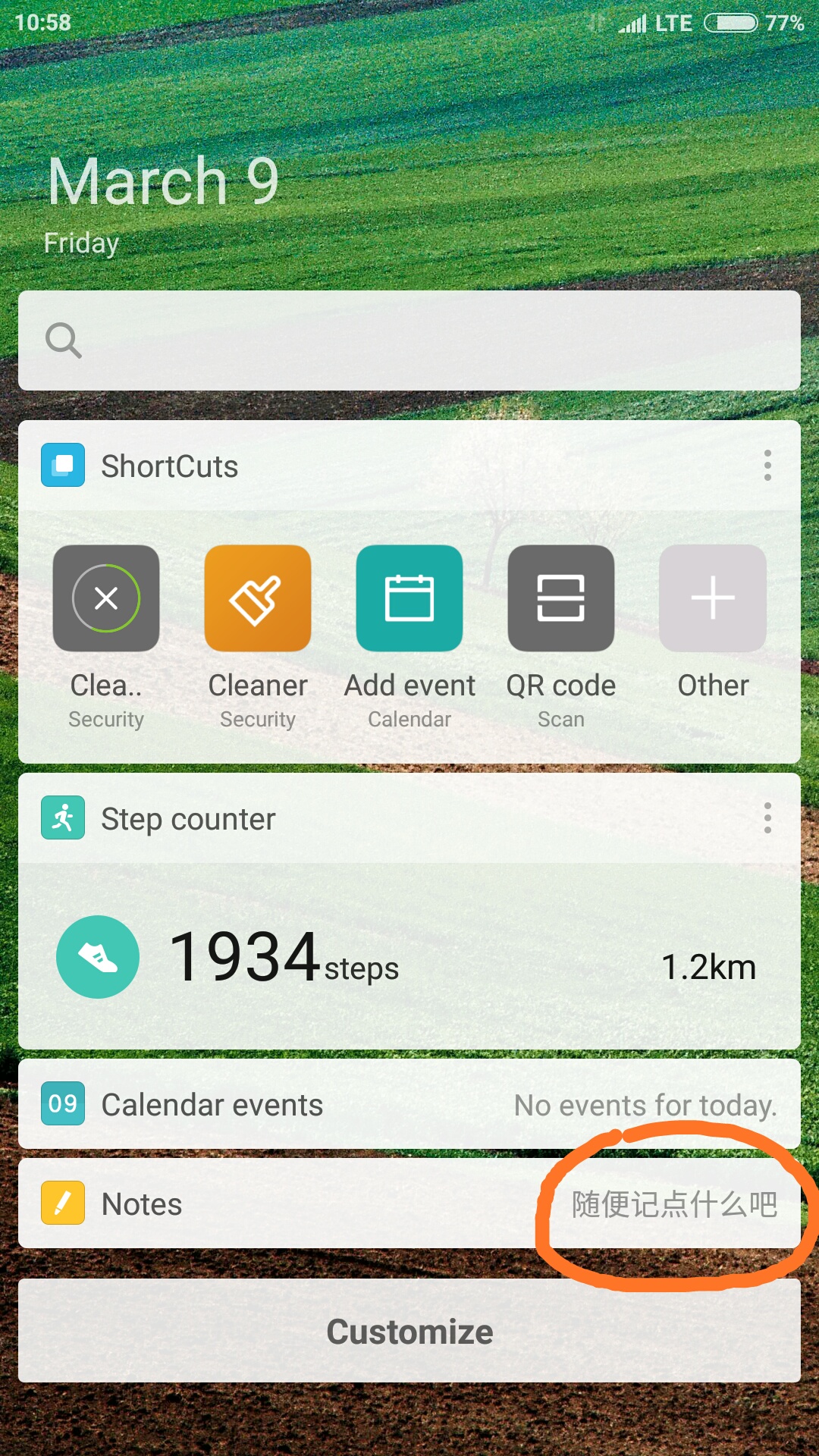
Task: Tap the Customize button
Action: click(x=409, y=1331)
